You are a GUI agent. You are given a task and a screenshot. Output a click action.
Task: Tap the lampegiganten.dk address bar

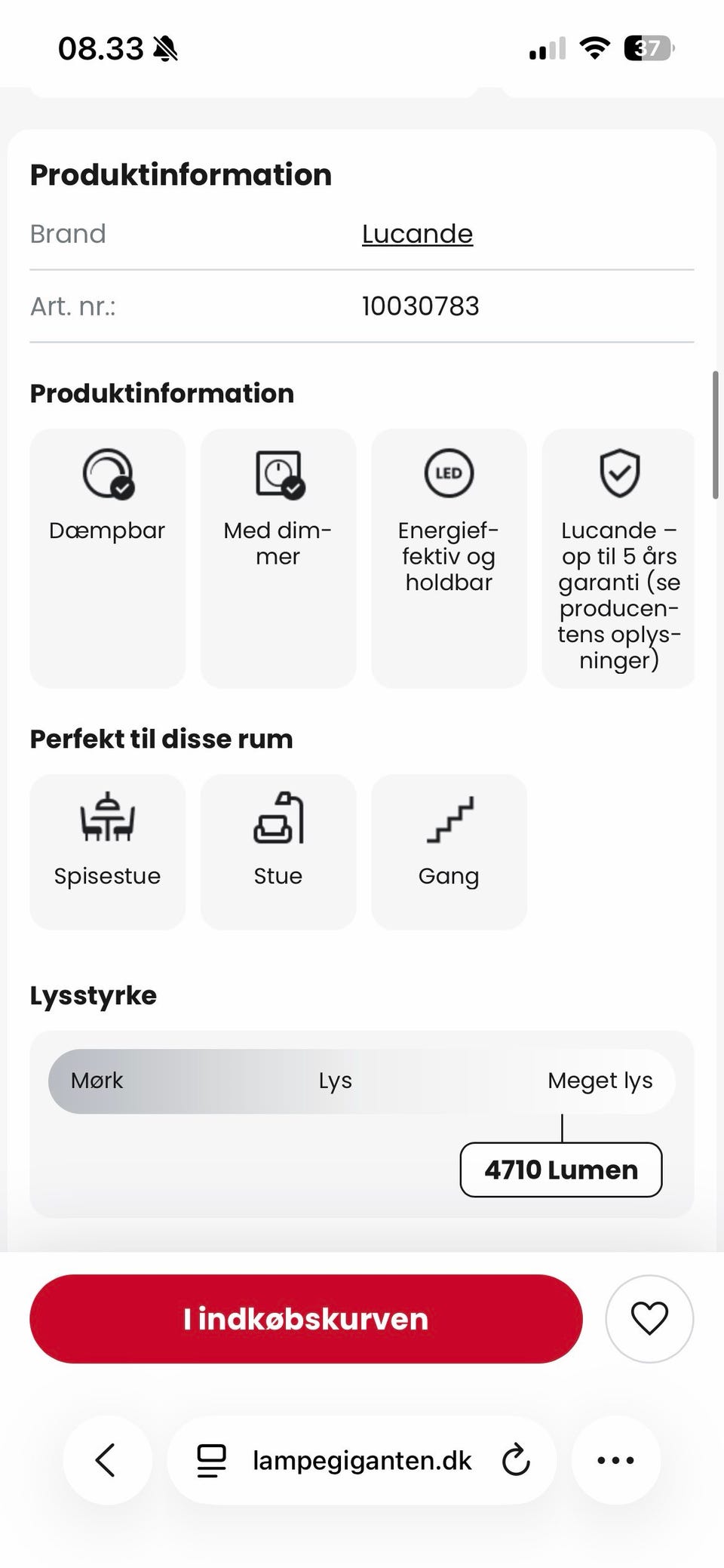point(362,1460)
